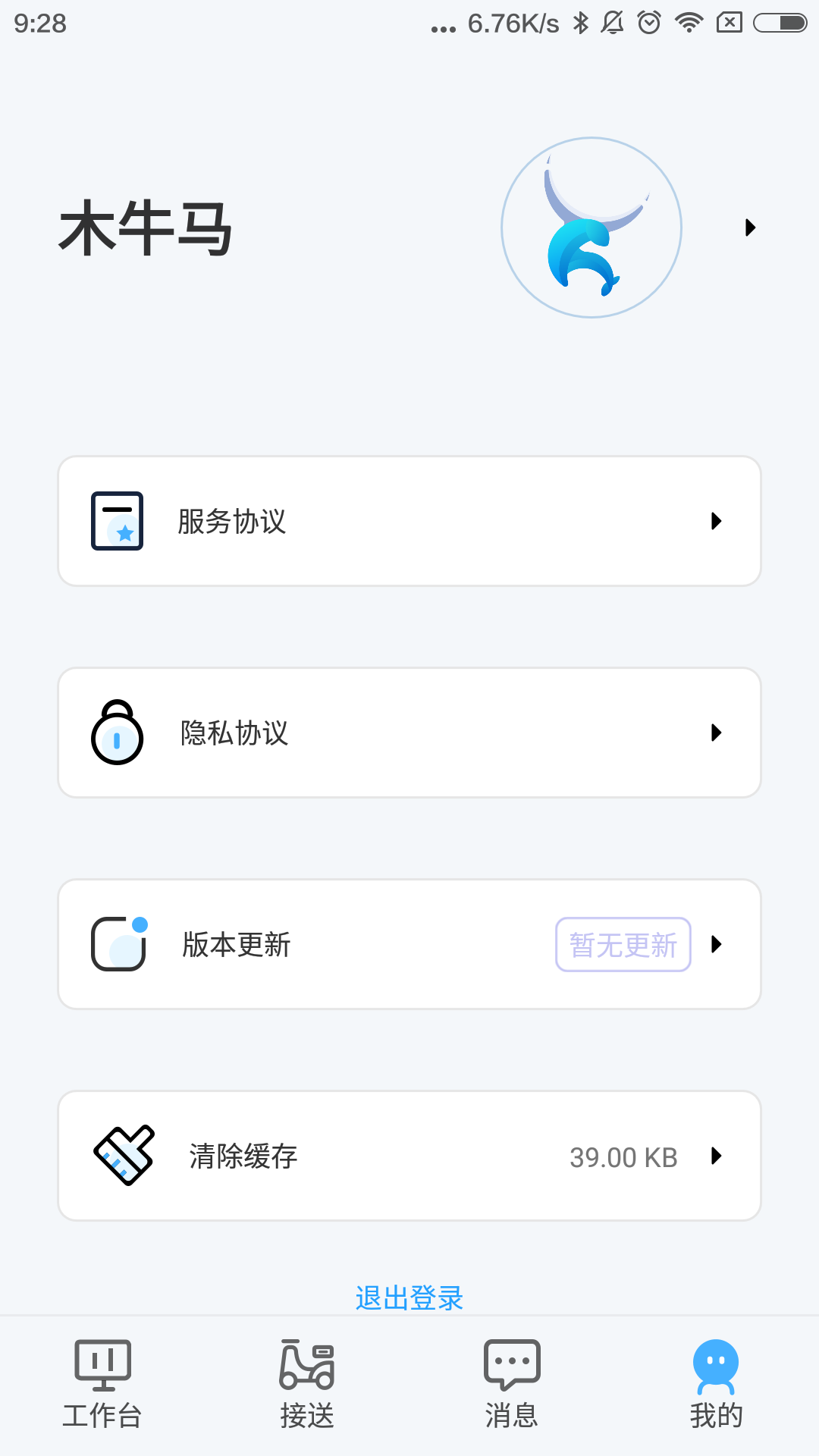Switch to the 消息 tab
The image size is (819, 1456).
(512, 1385)
